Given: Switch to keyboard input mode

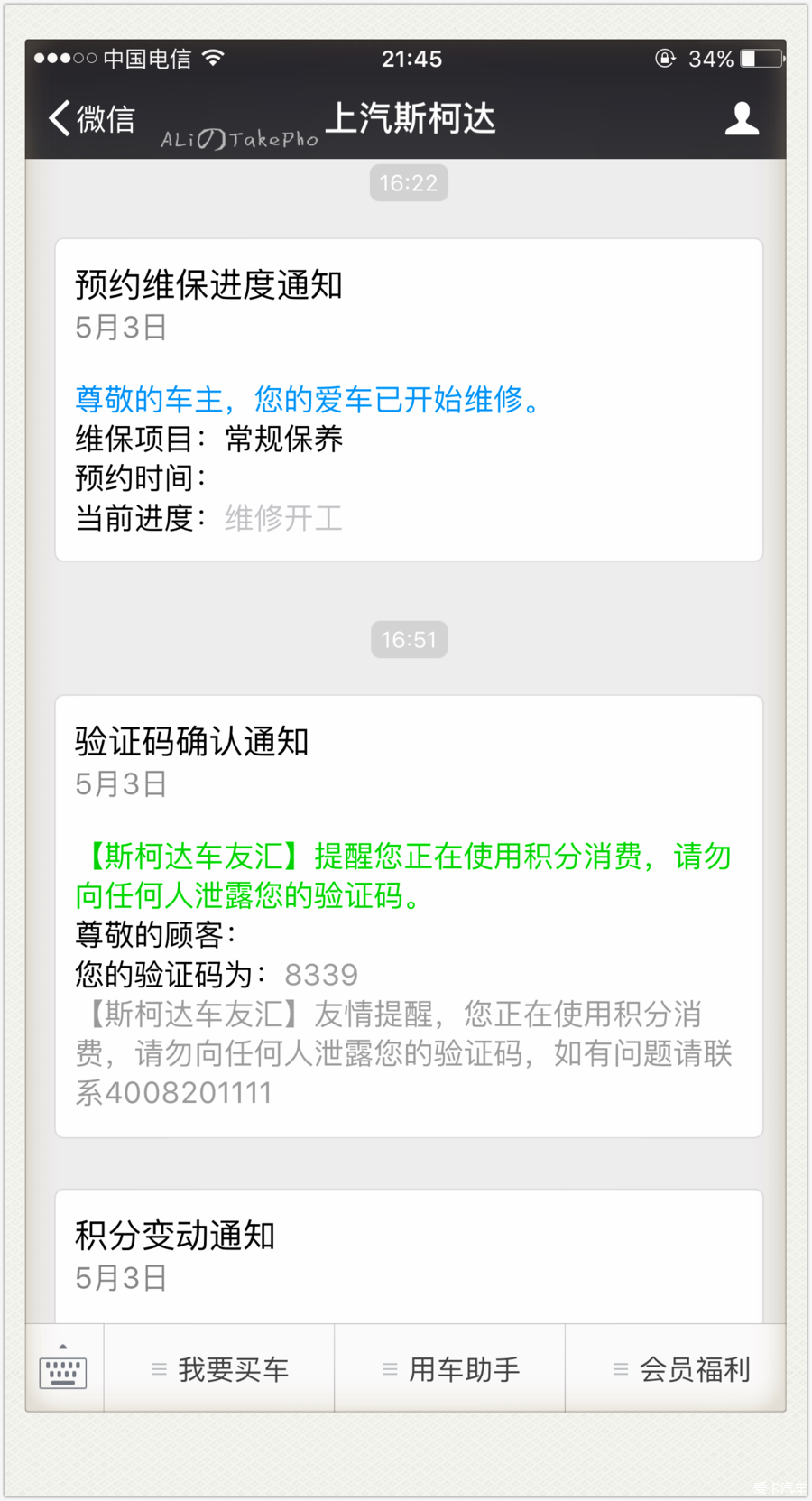Looking at the screenshot, I should click(x=63, y=1368).
